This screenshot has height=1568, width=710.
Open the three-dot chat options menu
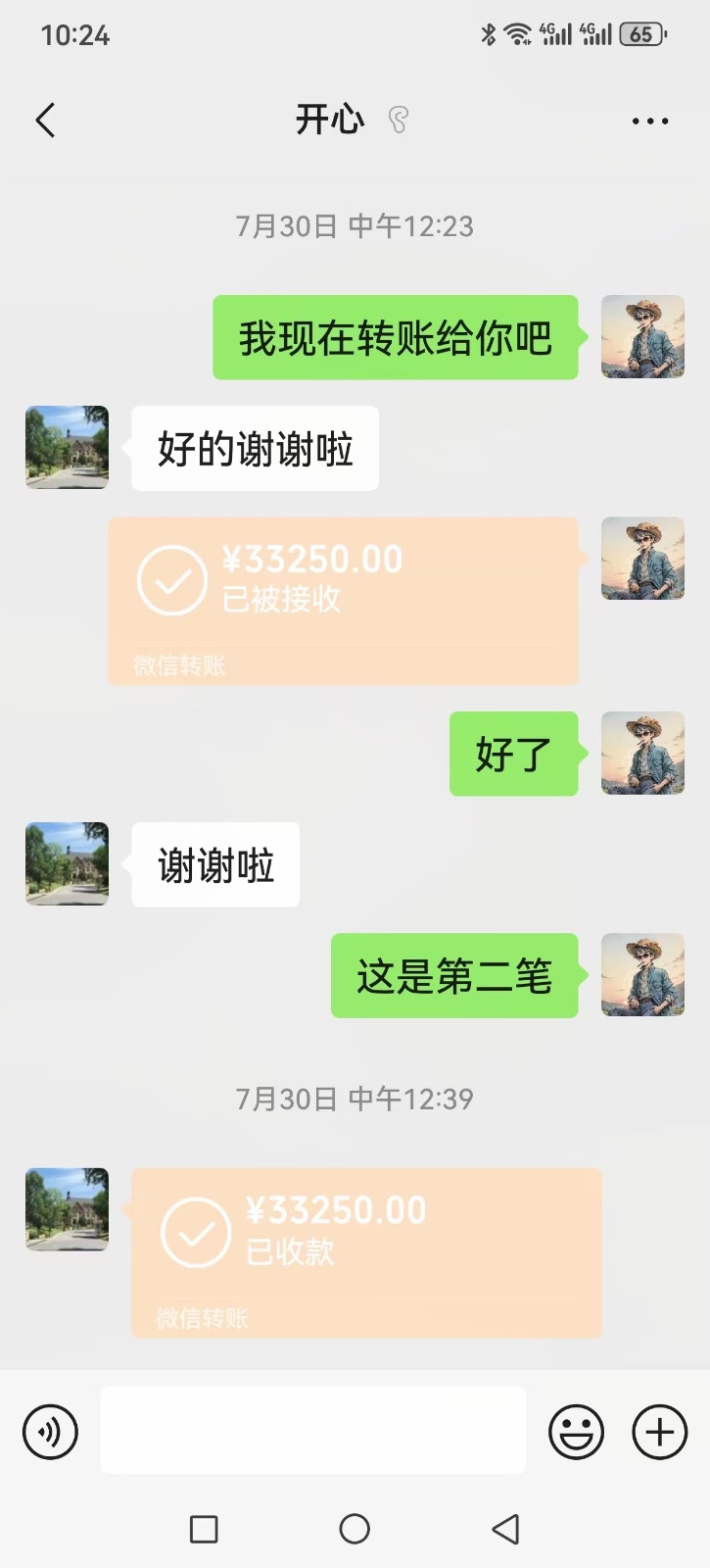(649, 121)
